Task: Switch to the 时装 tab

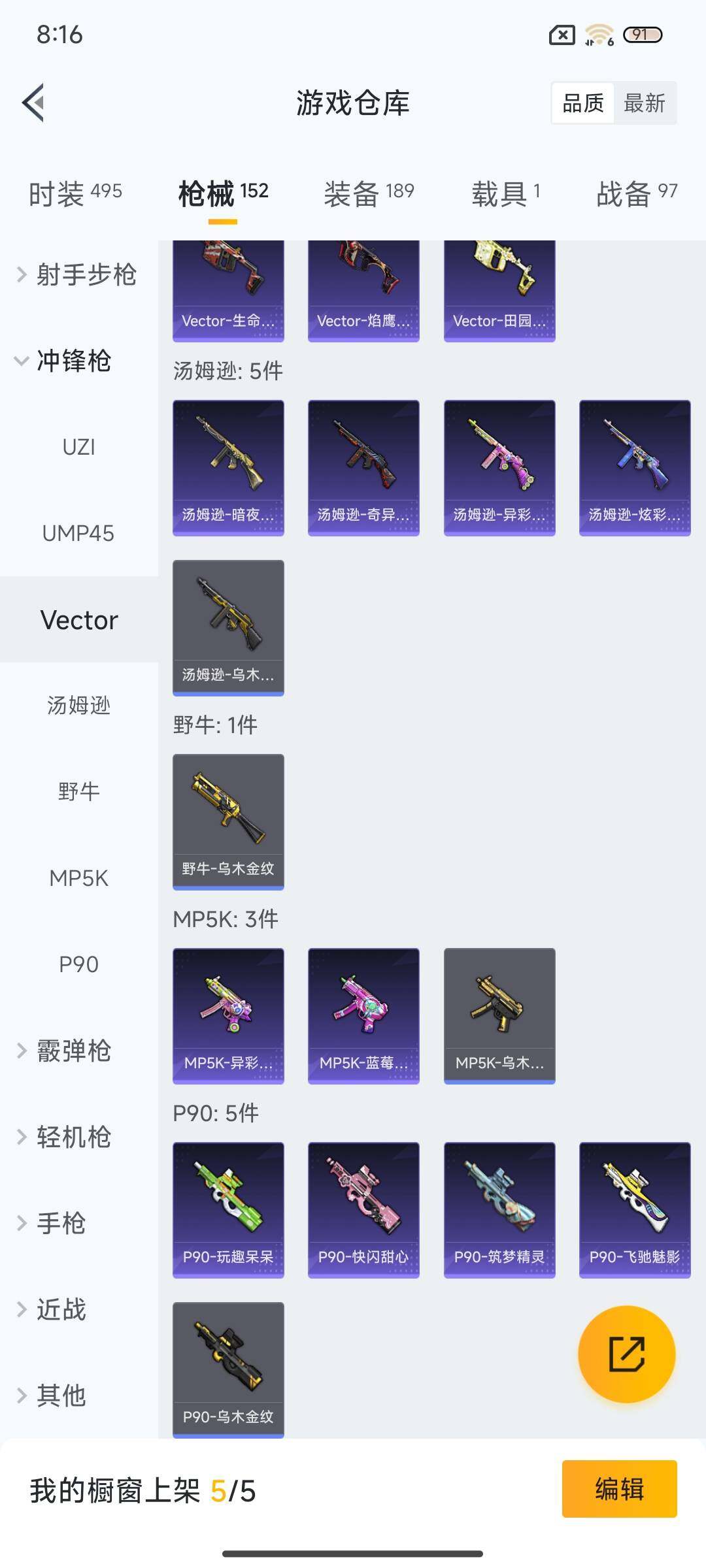Action: [75, 194]
